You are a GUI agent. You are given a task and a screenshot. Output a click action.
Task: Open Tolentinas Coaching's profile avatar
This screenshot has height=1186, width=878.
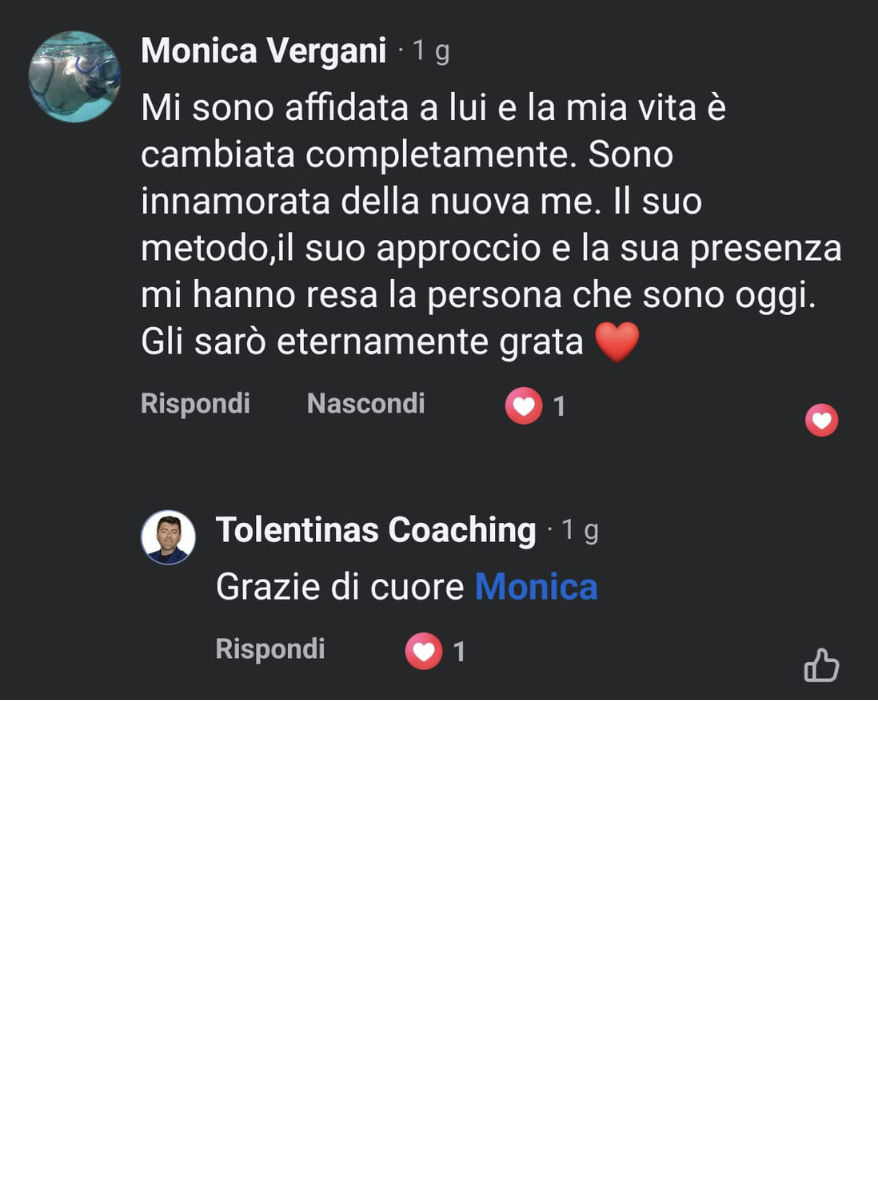tap(168, 538)
